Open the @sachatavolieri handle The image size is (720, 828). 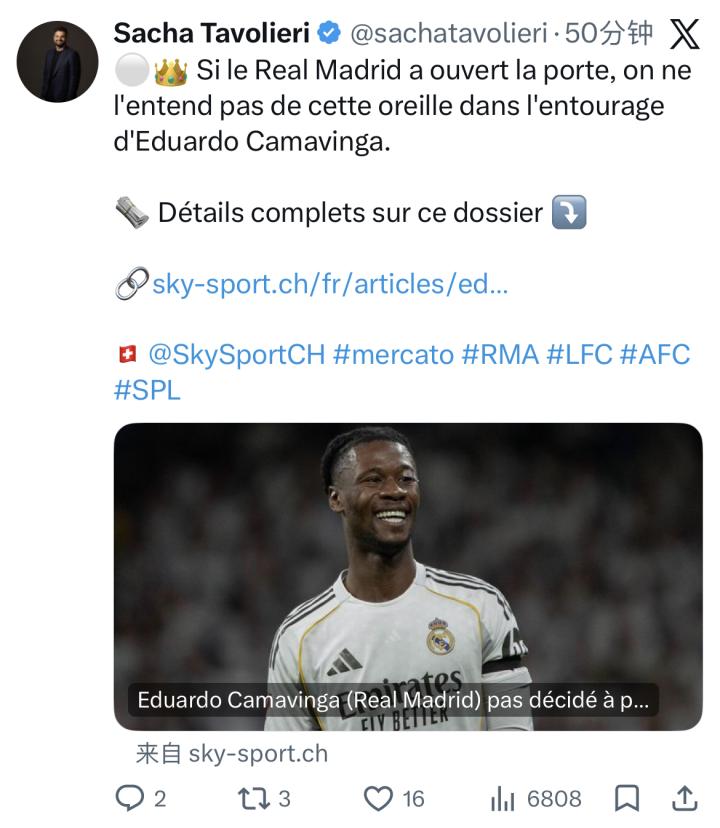coord(448,34)
